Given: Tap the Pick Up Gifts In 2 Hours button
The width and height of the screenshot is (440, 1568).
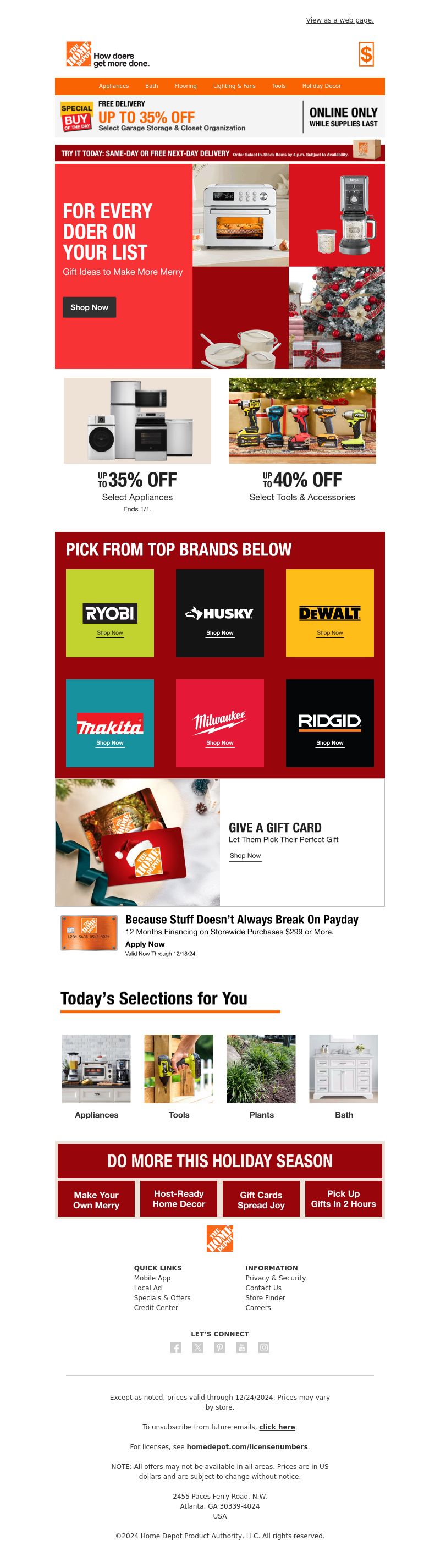Looking at the screenshot, I should (x=343, y=1198).
